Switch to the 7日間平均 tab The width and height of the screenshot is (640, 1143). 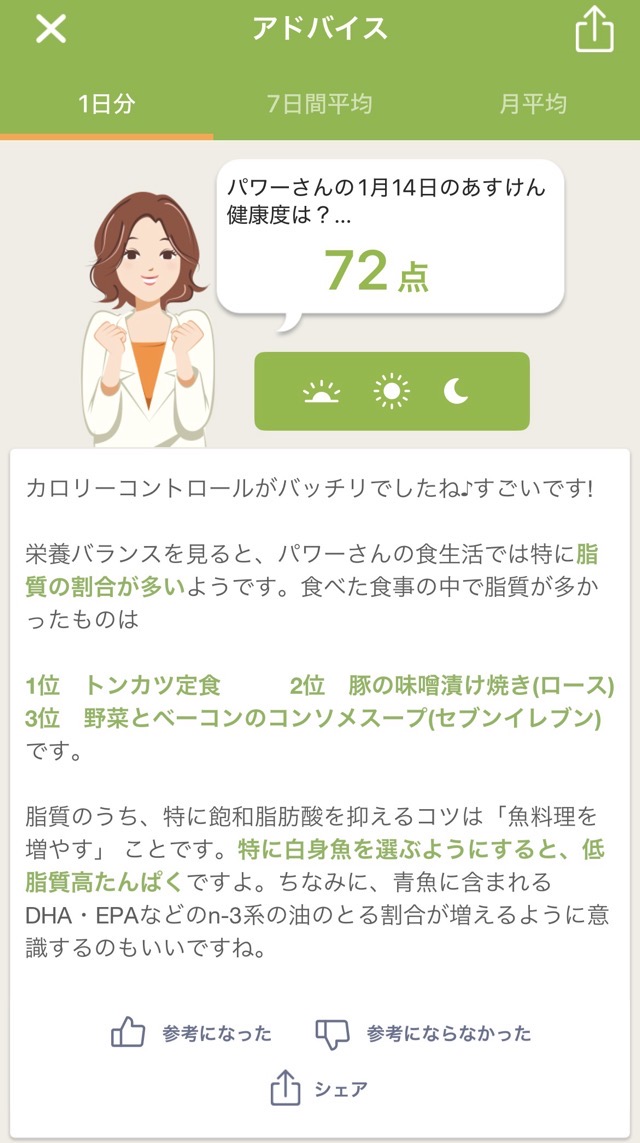tap(319, 103)
